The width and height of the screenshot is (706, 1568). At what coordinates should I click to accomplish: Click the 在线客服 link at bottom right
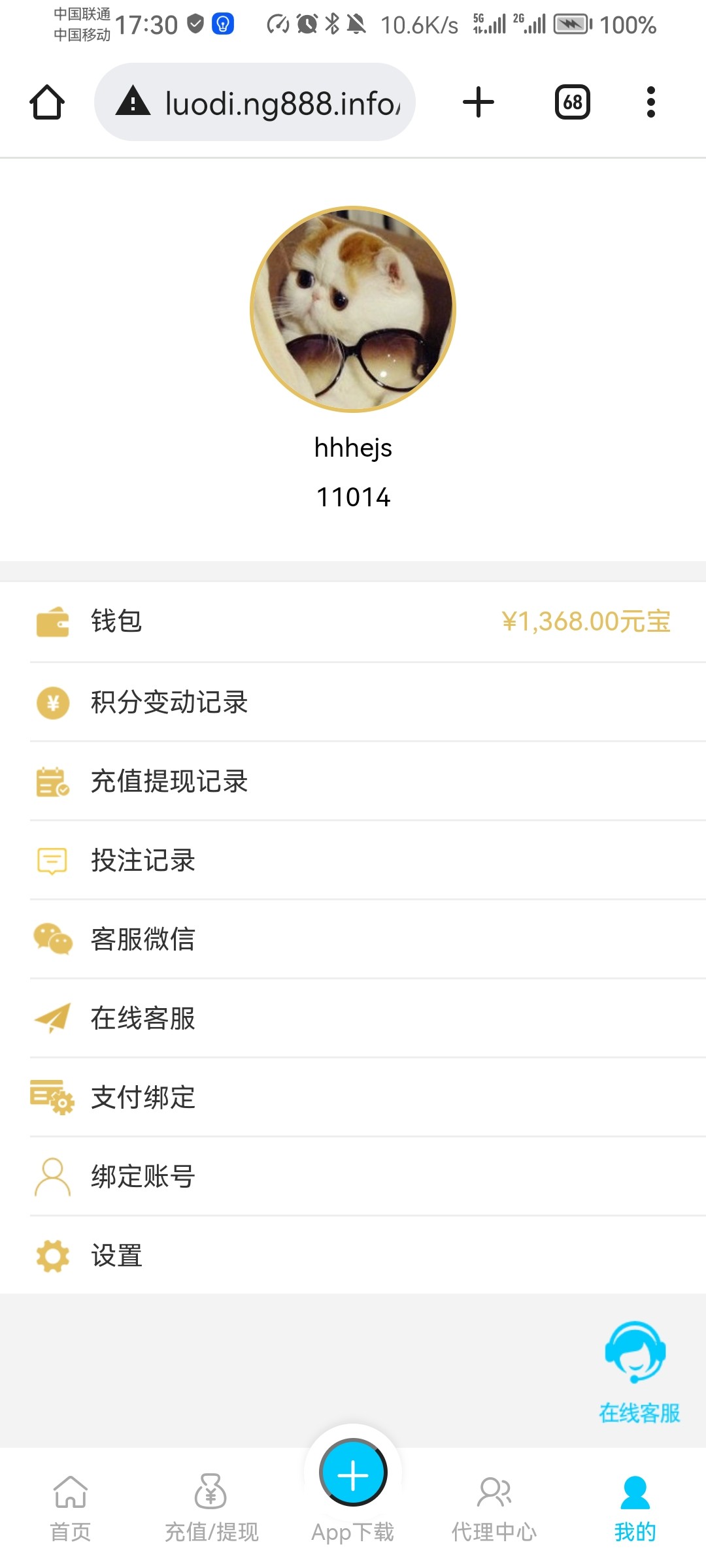click(x=641, y=1411)
